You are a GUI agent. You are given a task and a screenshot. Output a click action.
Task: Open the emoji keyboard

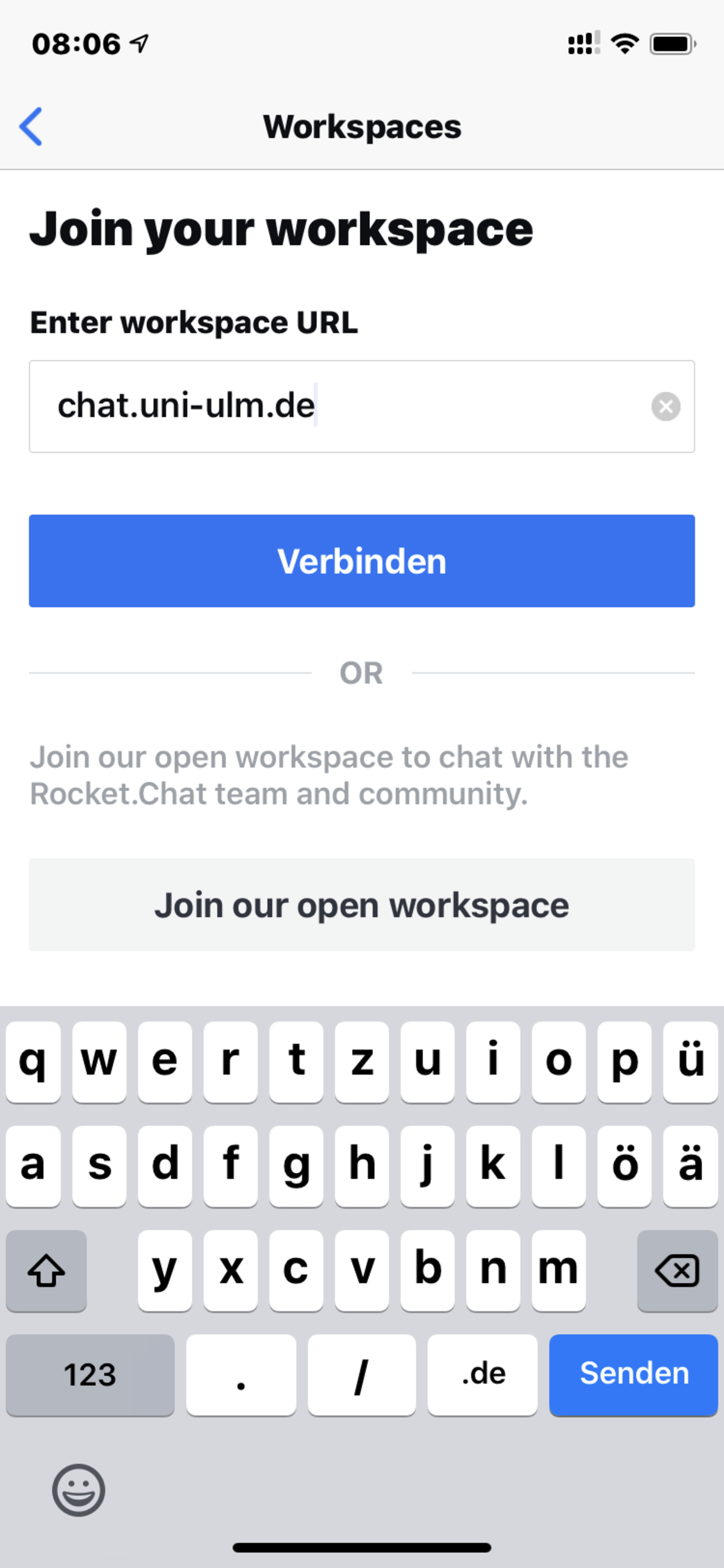click(x=78, y=1490)
